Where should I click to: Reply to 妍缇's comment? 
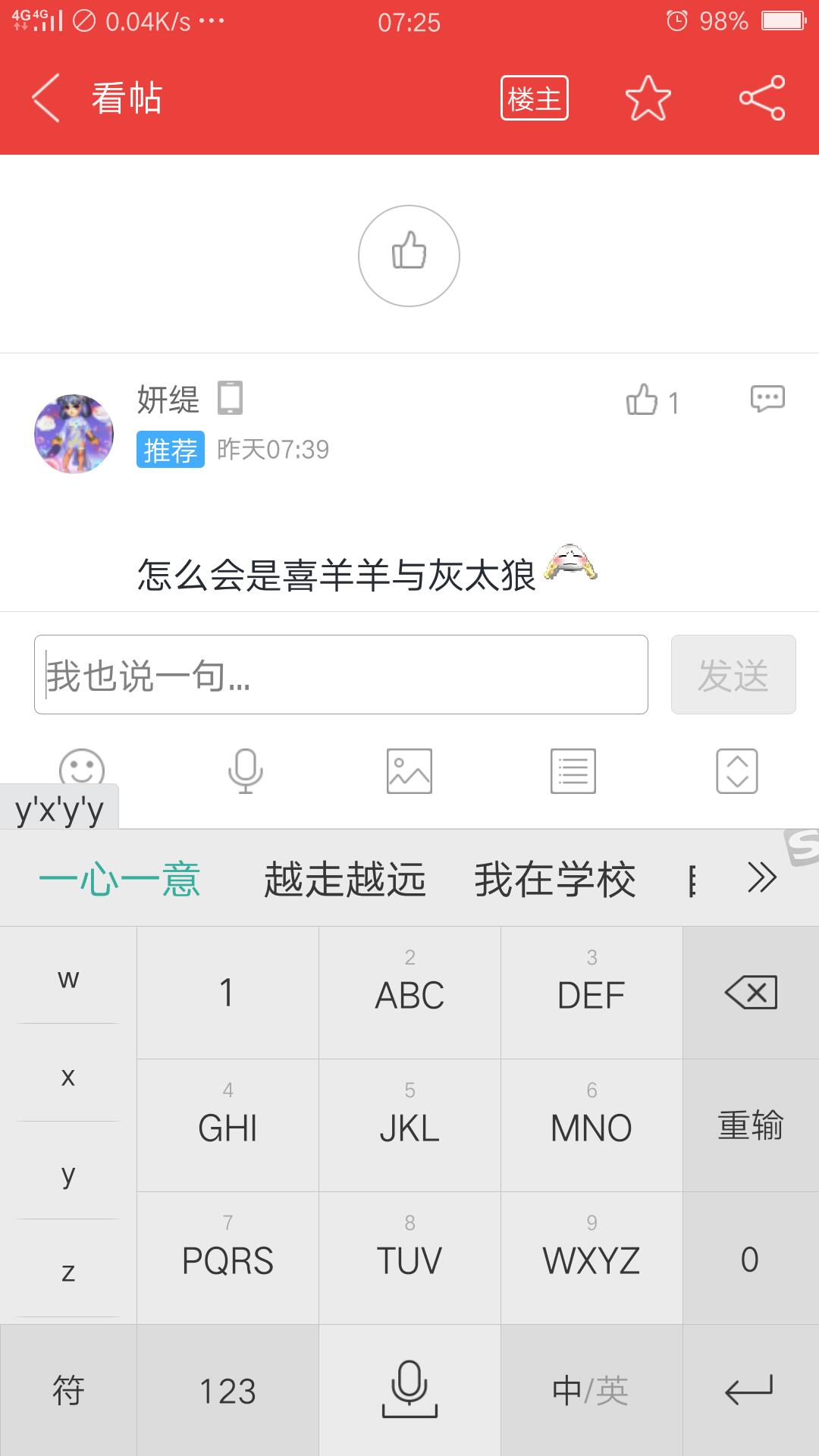[x=767, y=398]
